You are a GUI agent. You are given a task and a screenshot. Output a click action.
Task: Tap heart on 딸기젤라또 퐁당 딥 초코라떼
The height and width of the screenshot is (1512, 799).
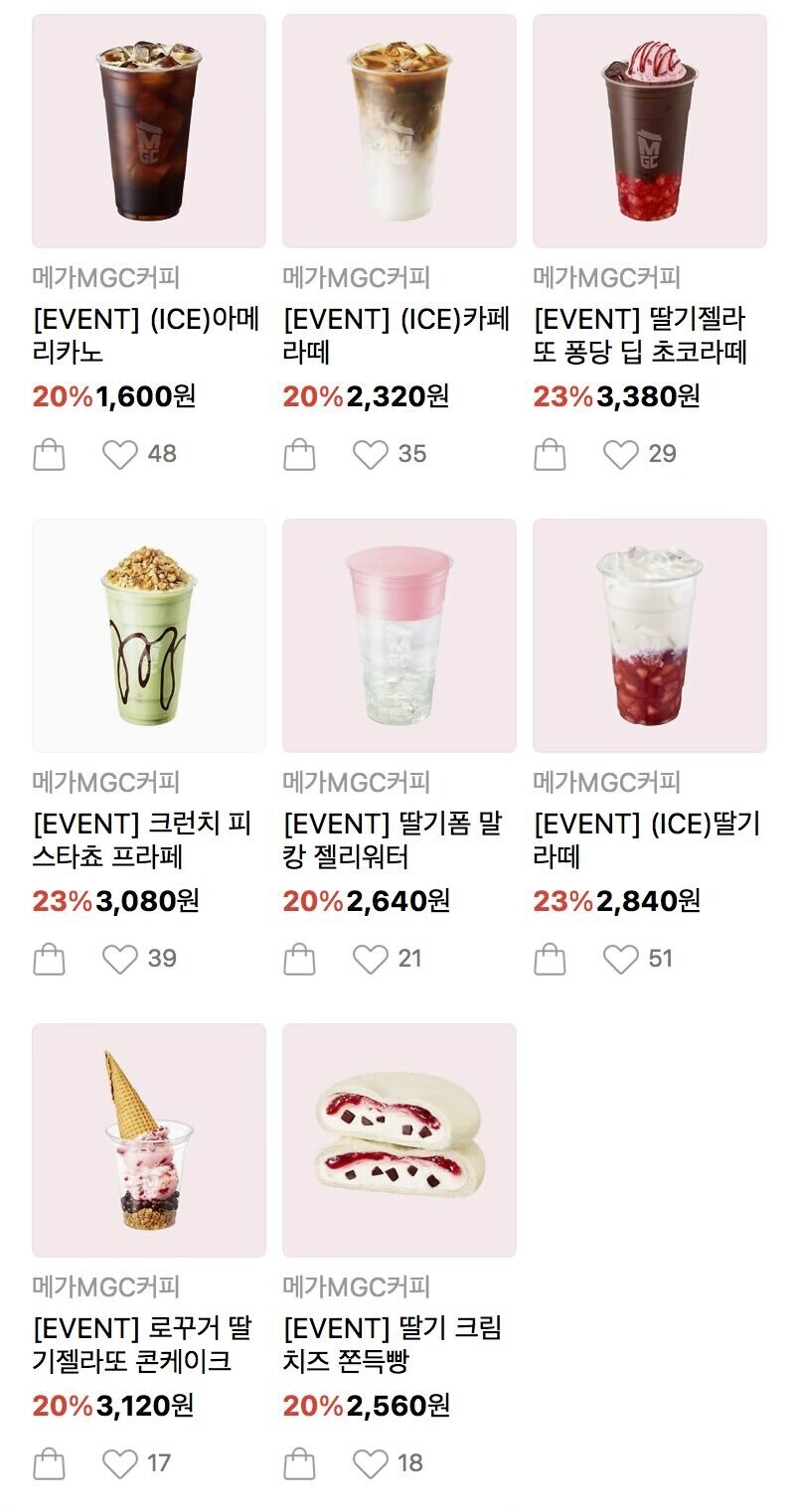[621, 455]
